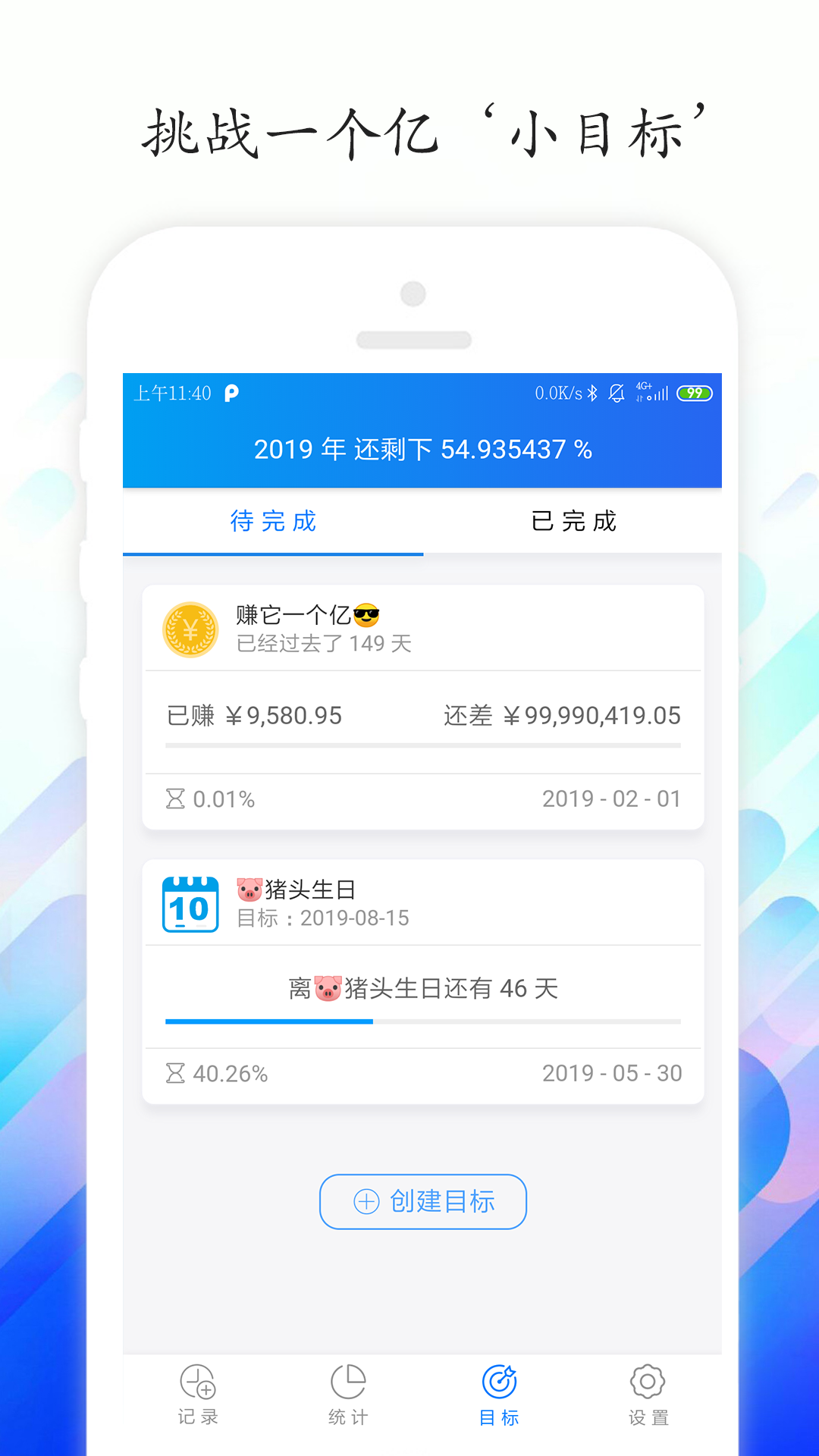The height and width of the screenshot is (1456, 819).
Task: Switch to the 已完成 (Completed) tab
Action: point(573,522)
